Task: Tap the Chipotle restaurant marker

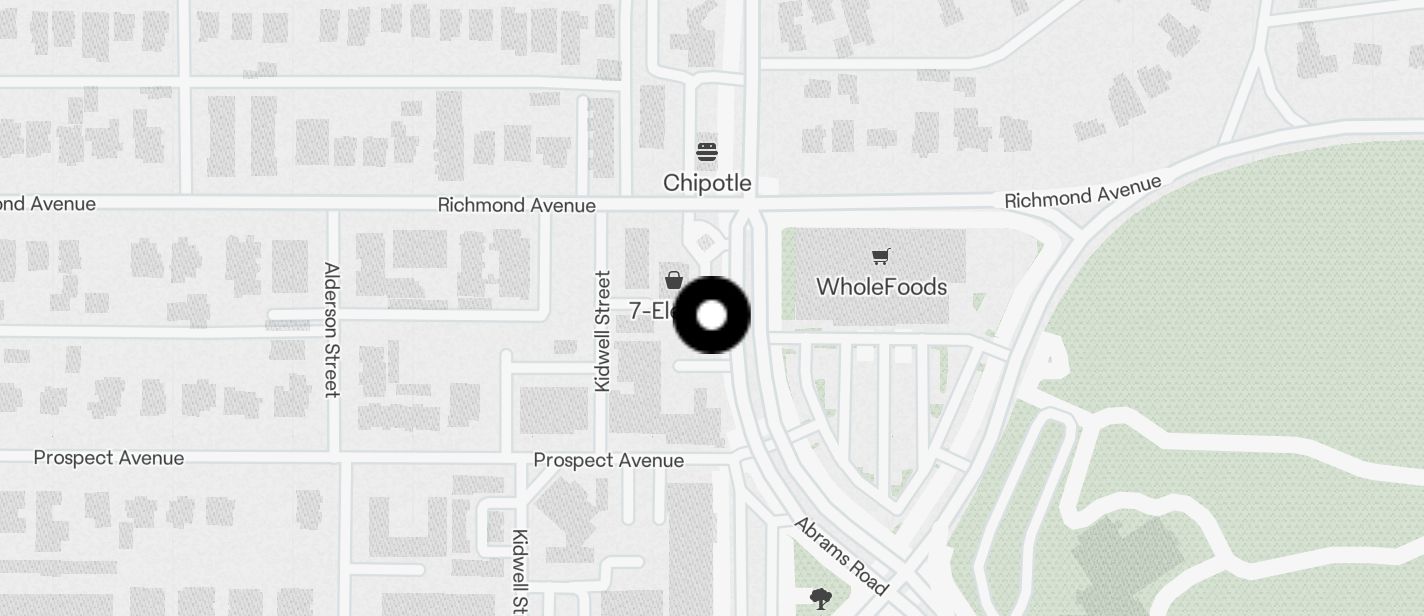Action: tap(707, 153)
